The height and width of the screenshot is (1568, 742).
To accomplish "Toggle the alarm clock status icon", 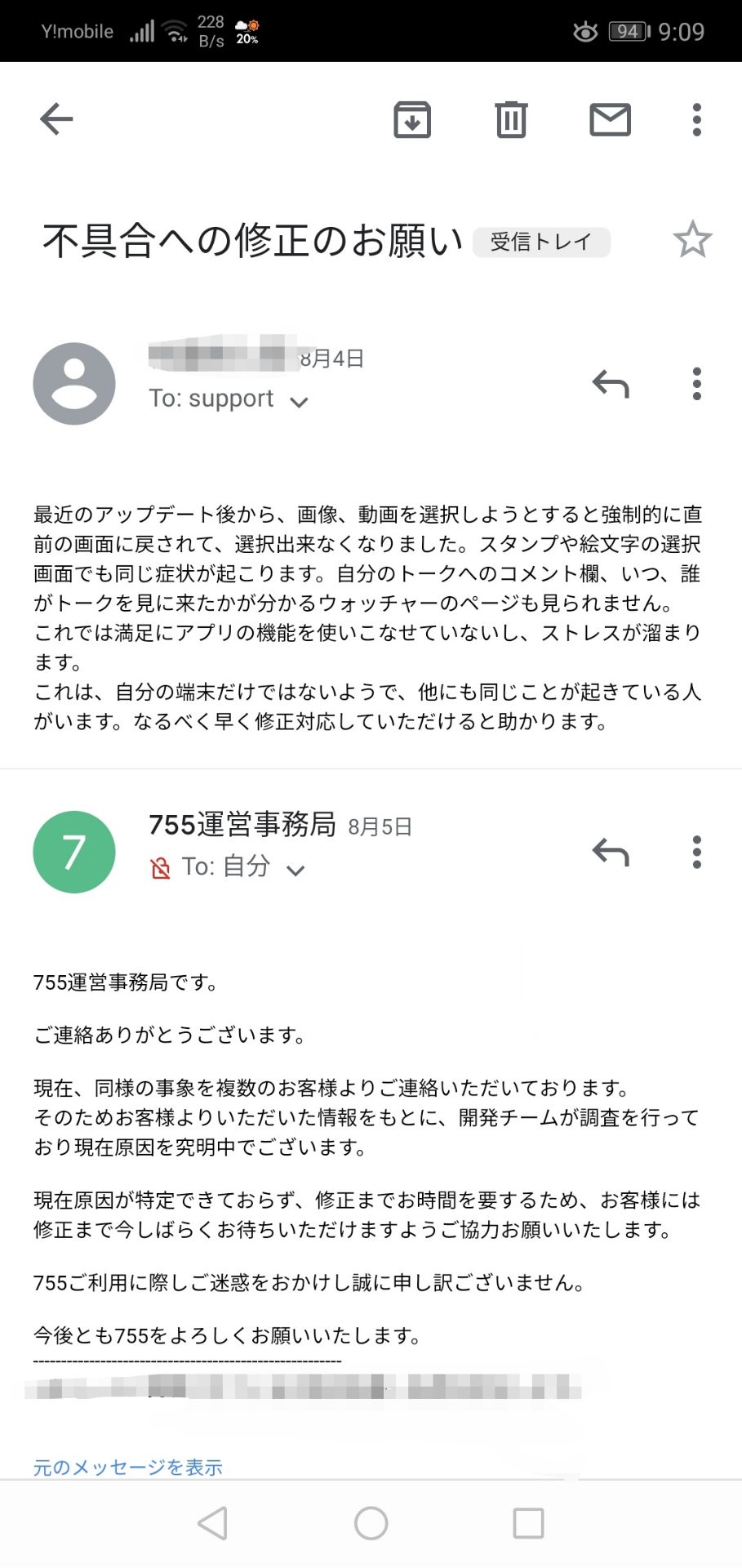I will point(584,30).
